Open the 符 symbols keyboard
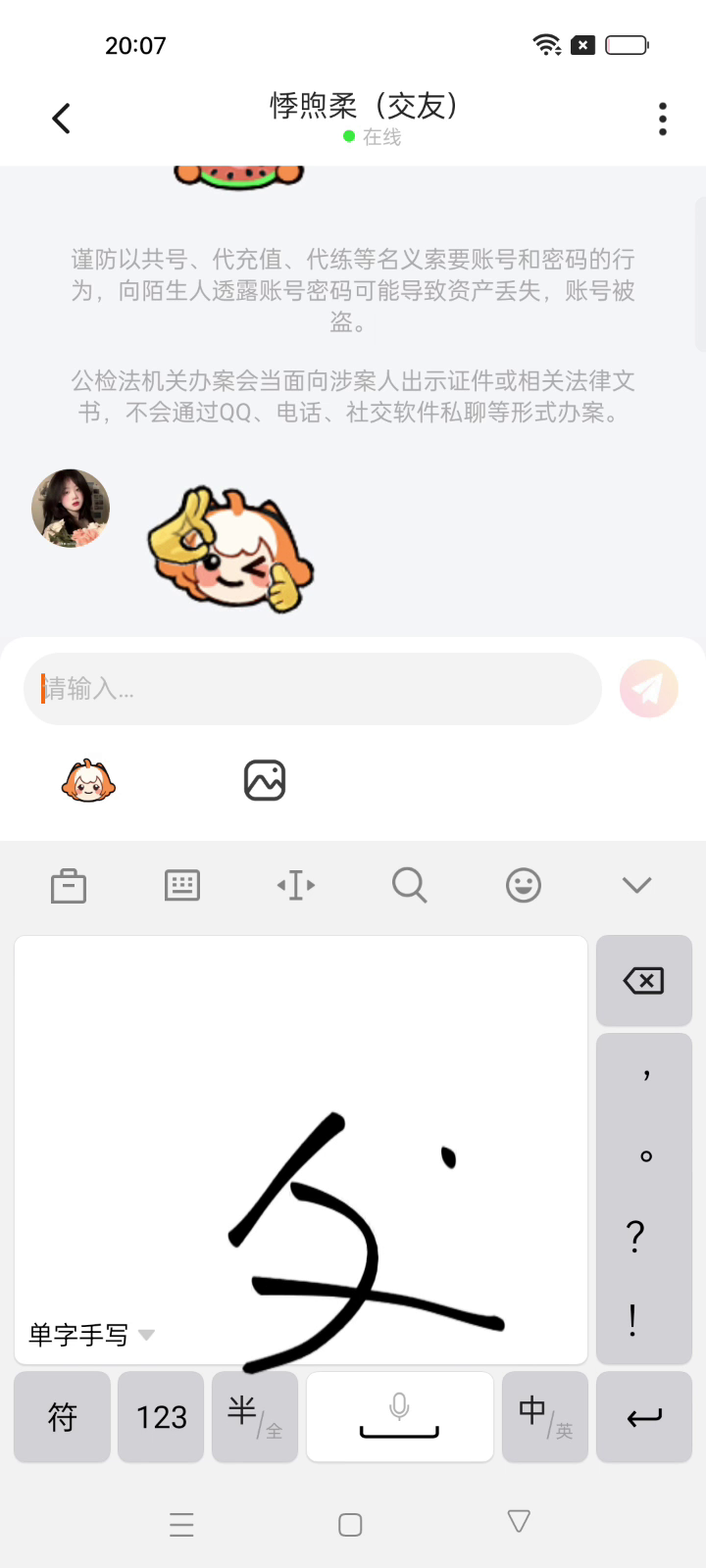The width and height of the screenshot is (706, 1568). point(62,1417)
